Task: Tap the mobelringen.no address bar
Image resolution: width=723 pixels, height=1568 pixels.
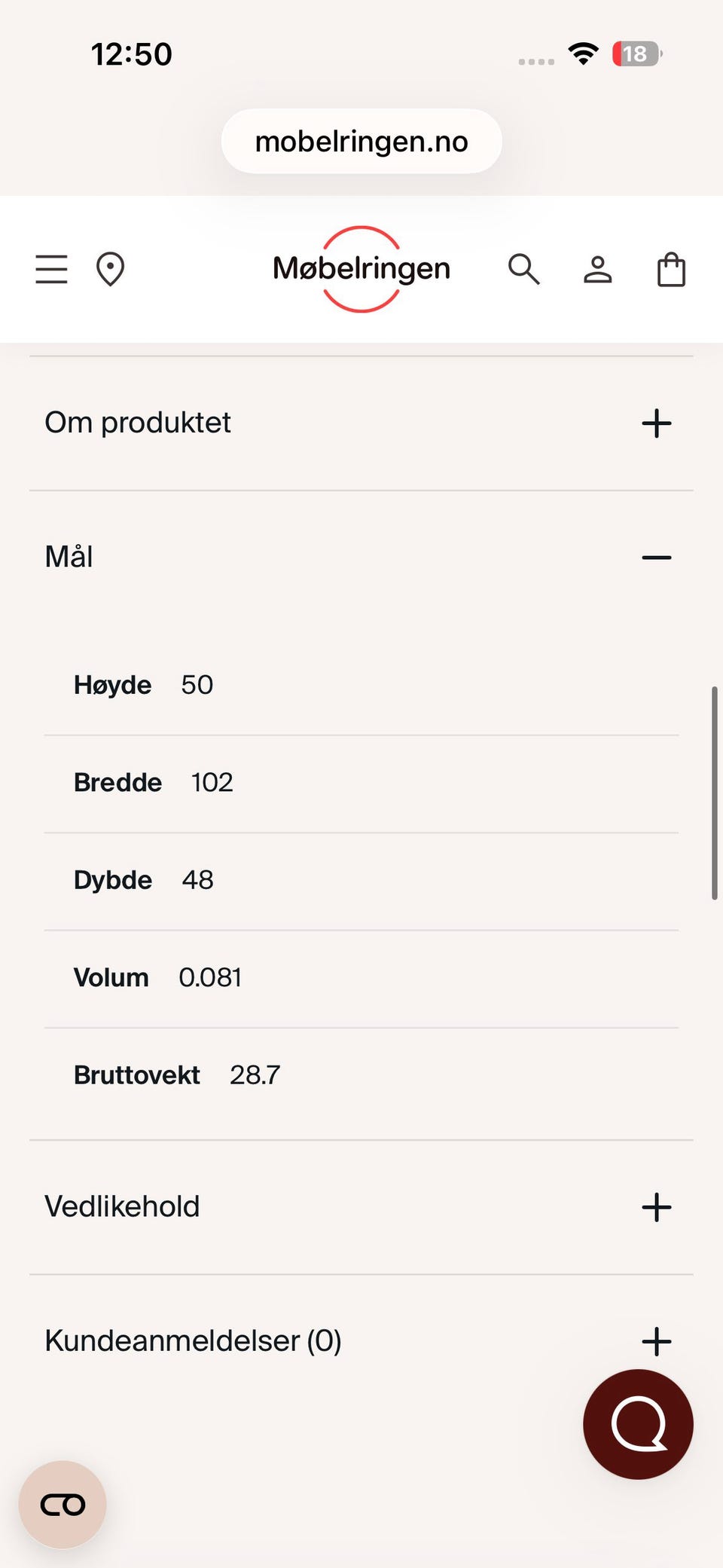Action: click(x=361, y=142)
